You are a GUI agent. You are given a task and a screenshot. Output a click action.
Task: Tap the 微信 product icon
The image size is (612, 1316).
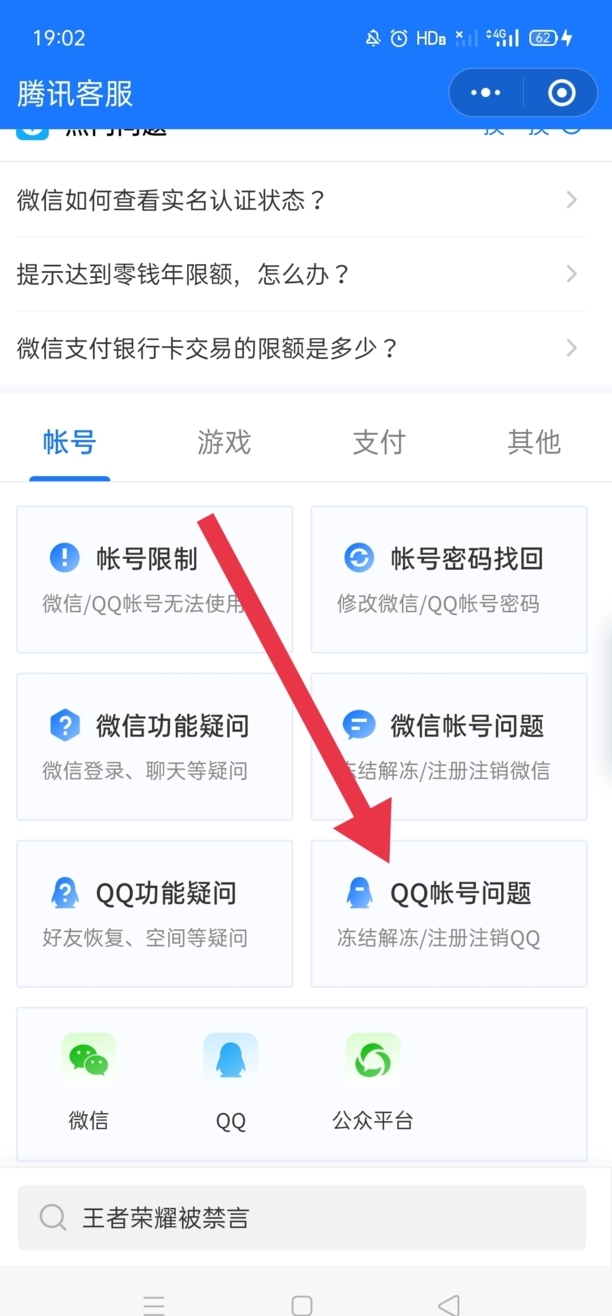point(89,1080)
